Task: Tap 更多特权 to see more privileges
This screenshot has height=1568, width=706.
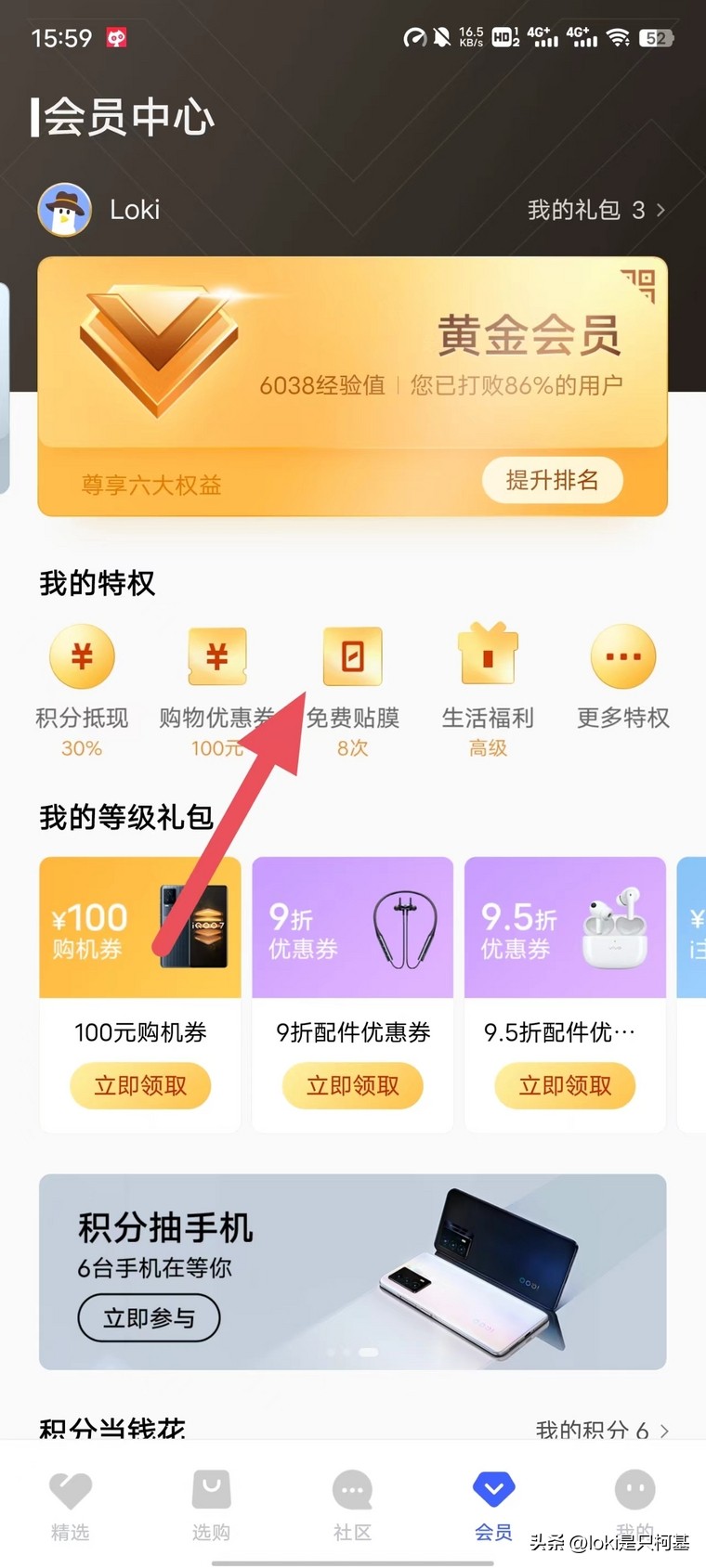Action: coord(622,656)
